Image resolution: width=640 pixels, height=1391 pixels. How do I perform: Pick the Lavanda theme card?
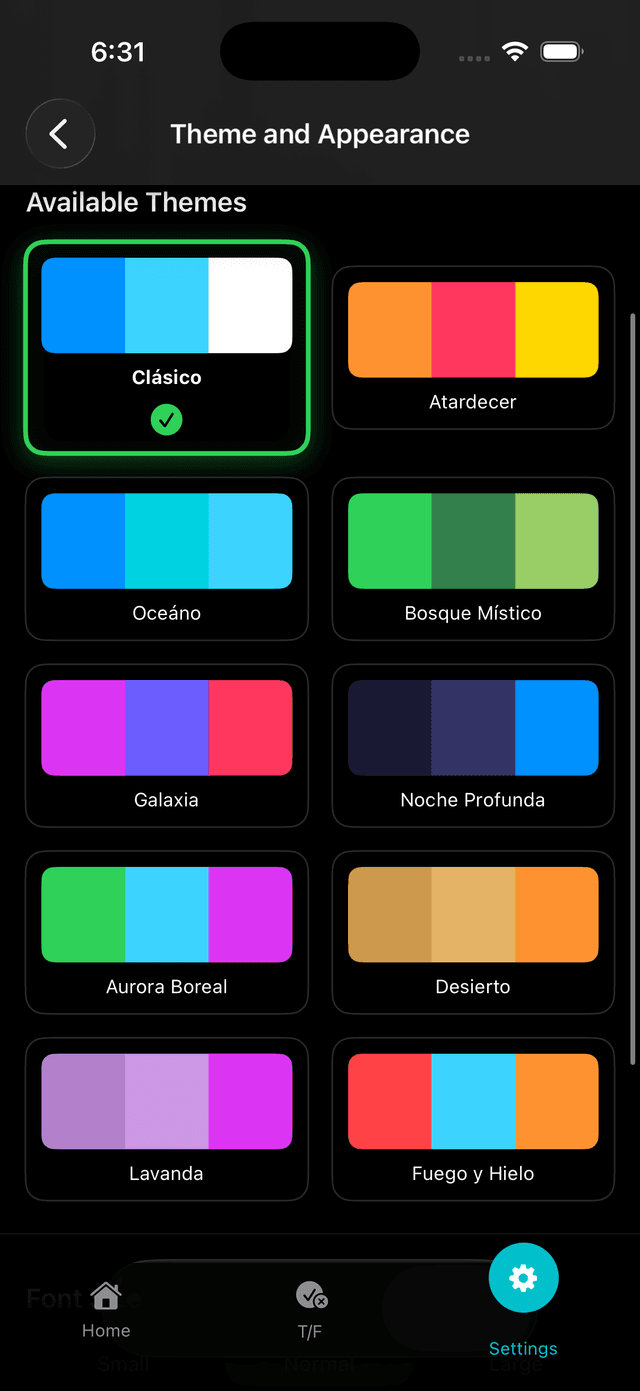(167, 1119)
